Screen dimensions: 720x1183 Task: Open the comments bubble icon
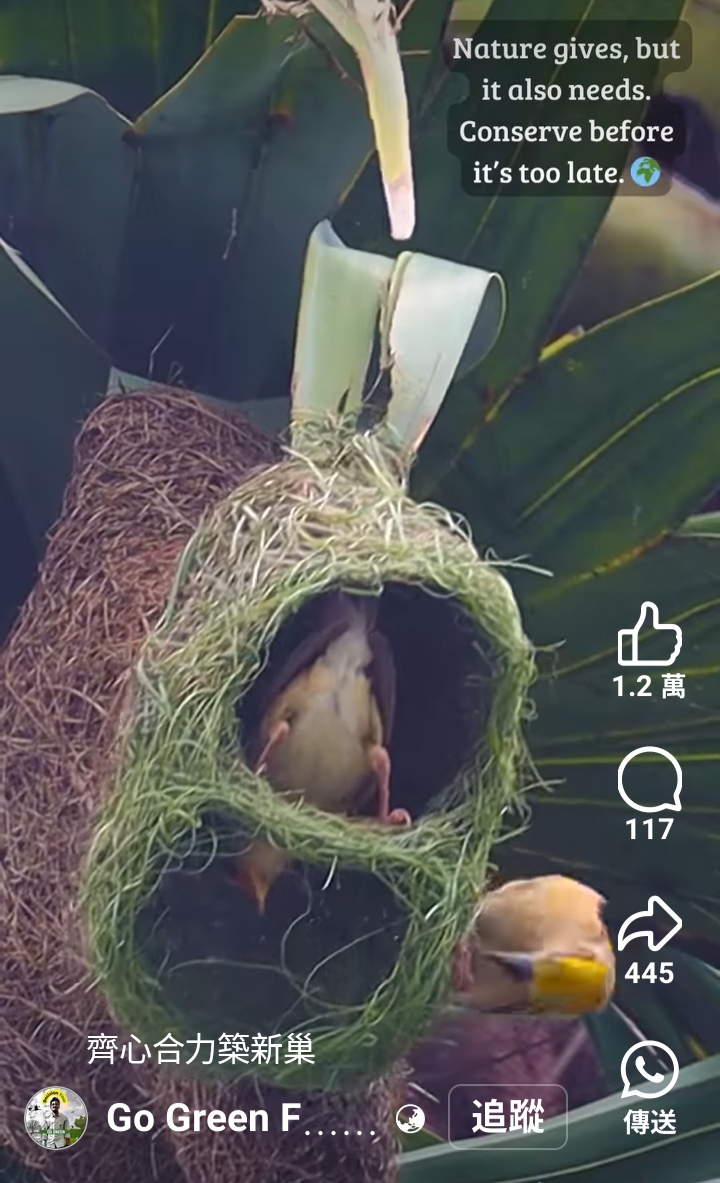point(649,779)
